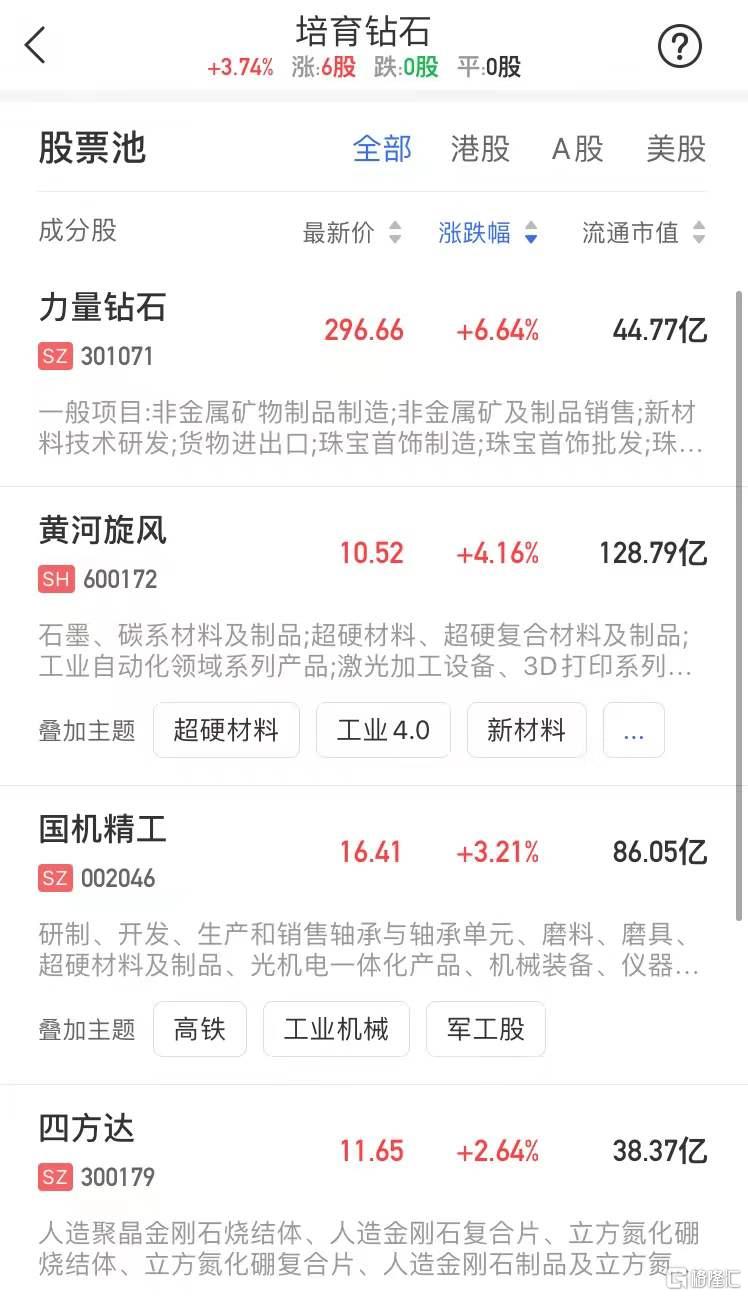
Task: Switch to the 美股 tab
Action: pos(676,149)
